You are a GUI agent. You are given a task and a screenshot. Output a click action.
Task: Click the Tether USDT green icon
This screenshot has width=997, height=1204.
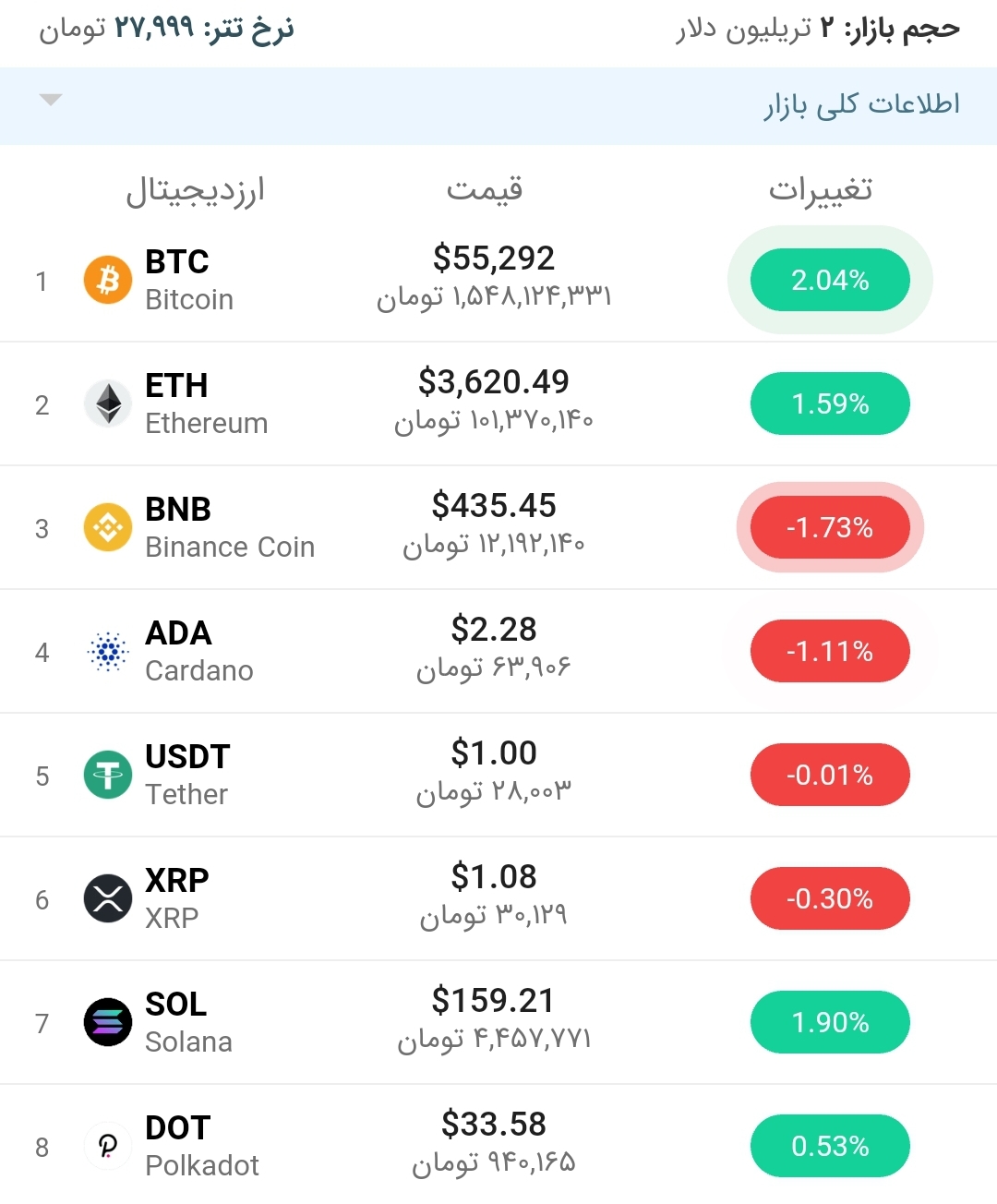pyautogui.click(x=107, y=775)
